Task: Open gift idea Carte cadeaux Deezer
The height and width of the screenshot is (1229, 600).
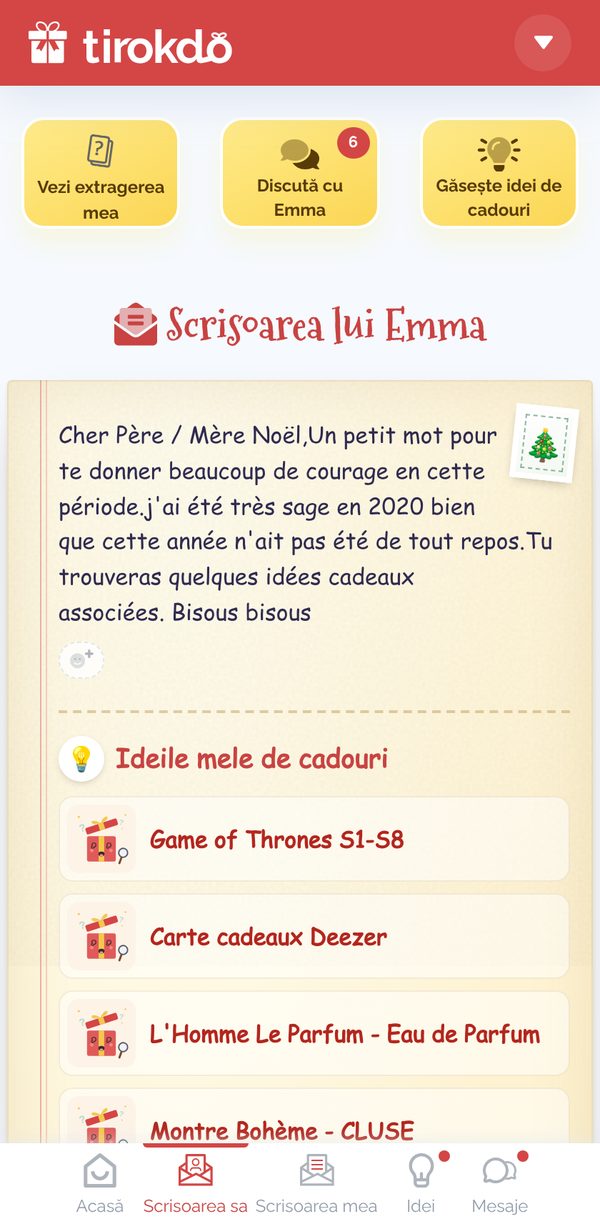Action: (314, 936)
